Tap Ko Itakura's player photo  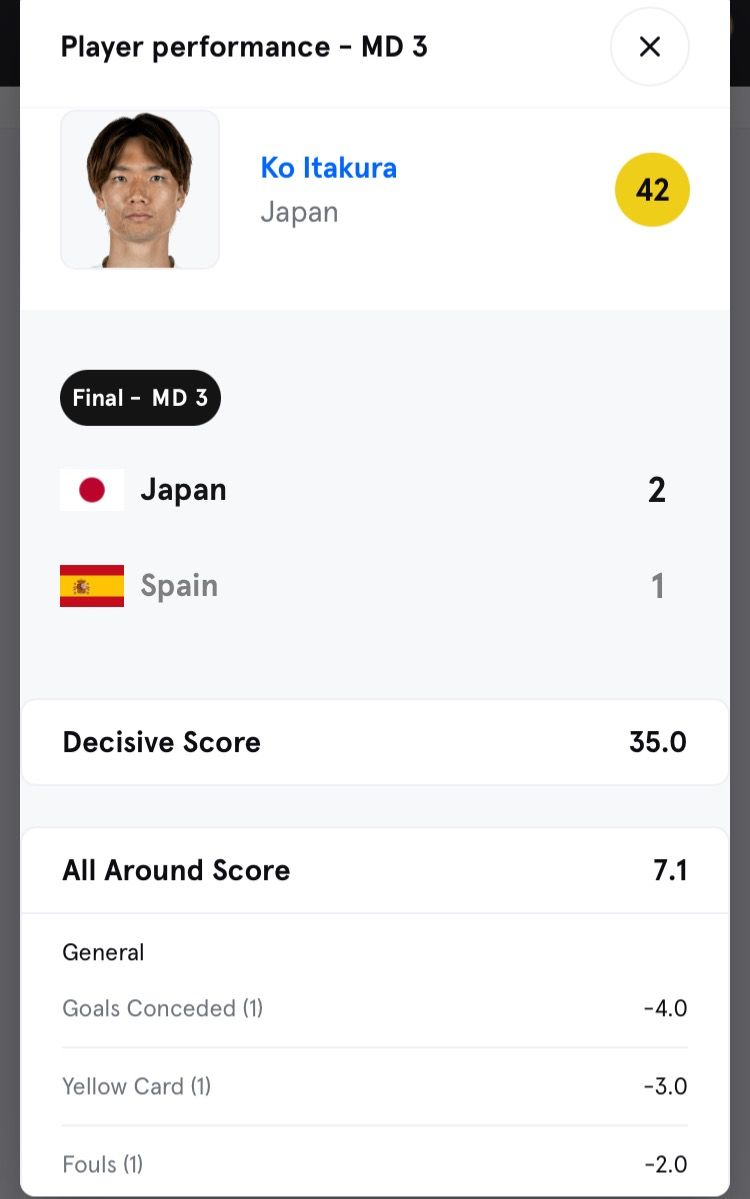pyautogui.click(x=140, y=190)
